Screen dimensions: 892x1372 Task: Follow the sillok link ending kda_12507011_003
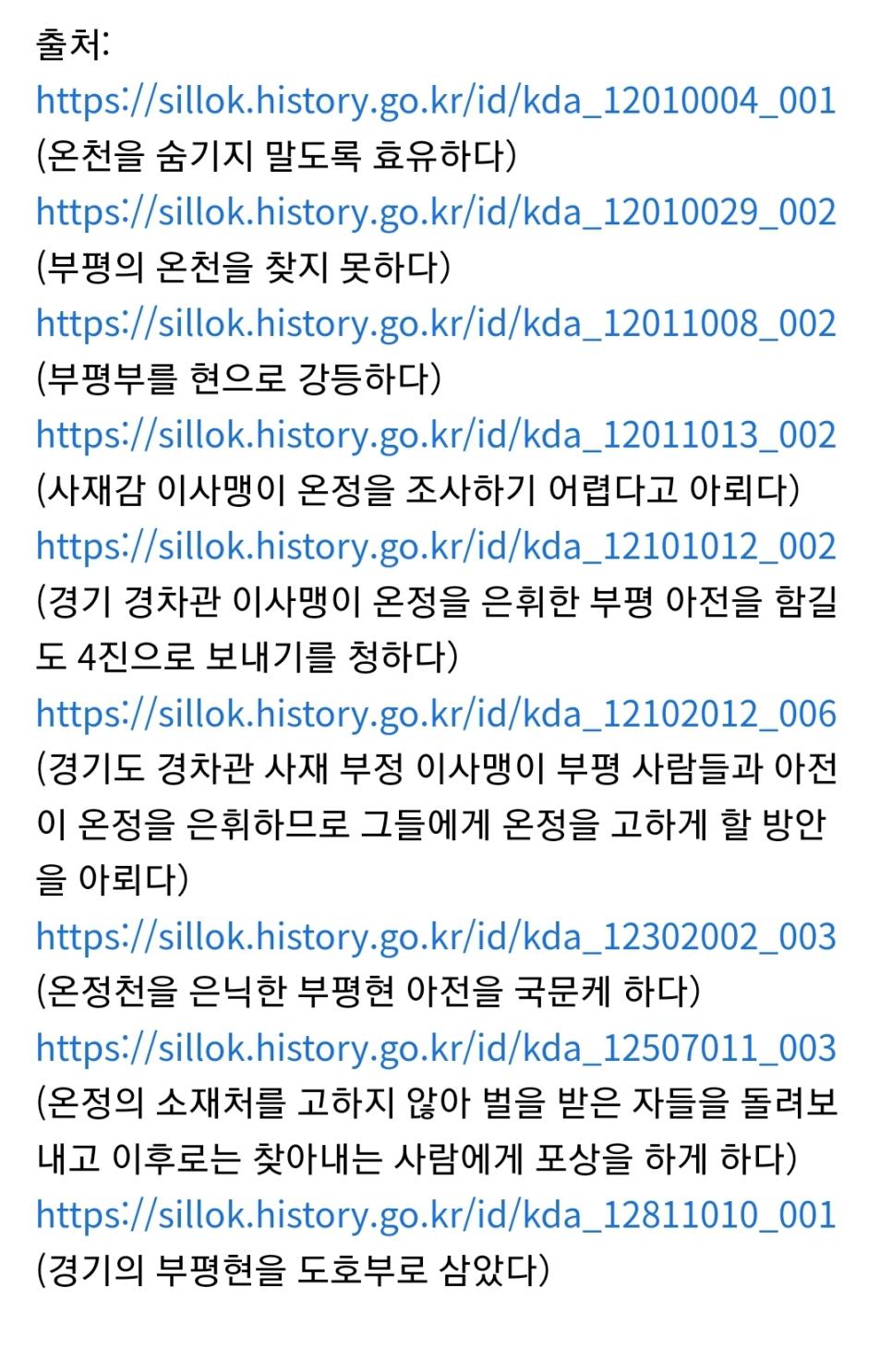coord(436,1049)
